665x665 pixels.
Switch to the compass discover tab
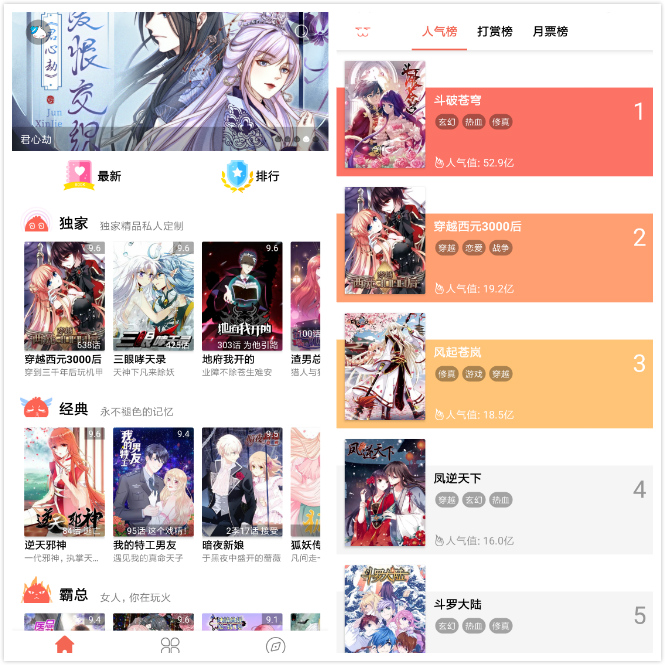275,646
